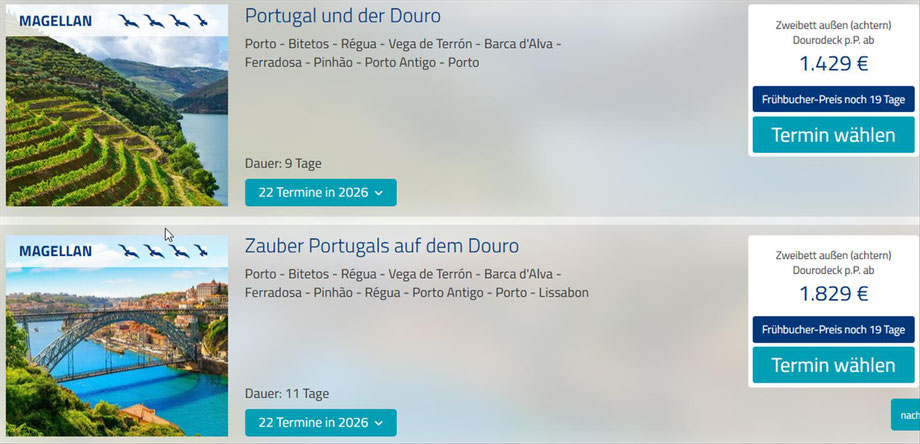Open Zauber Portugals auf dem Douro title
Screen dimensions: 920x444
point(381,246)
